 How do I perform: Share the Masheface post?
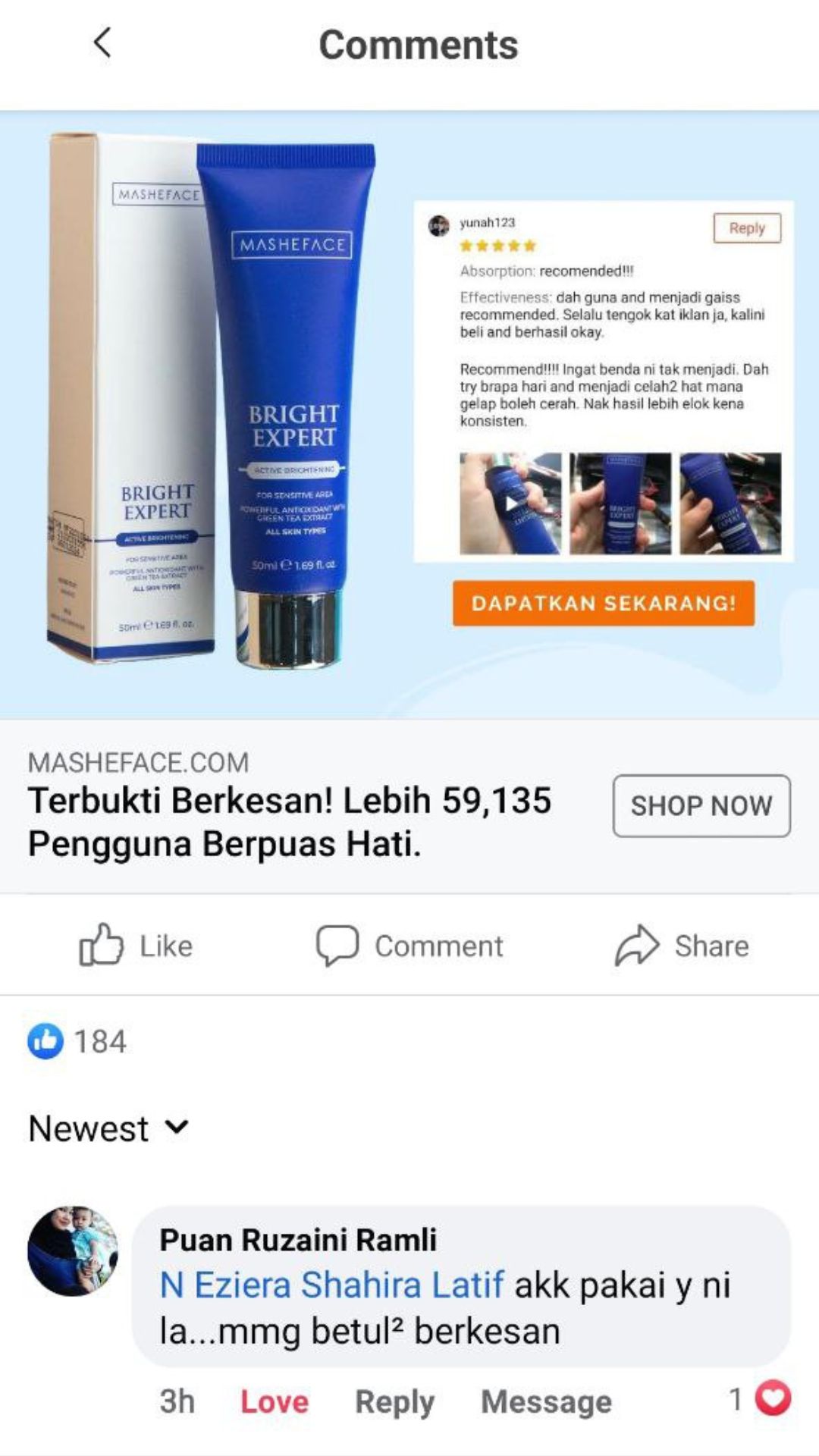682,946
